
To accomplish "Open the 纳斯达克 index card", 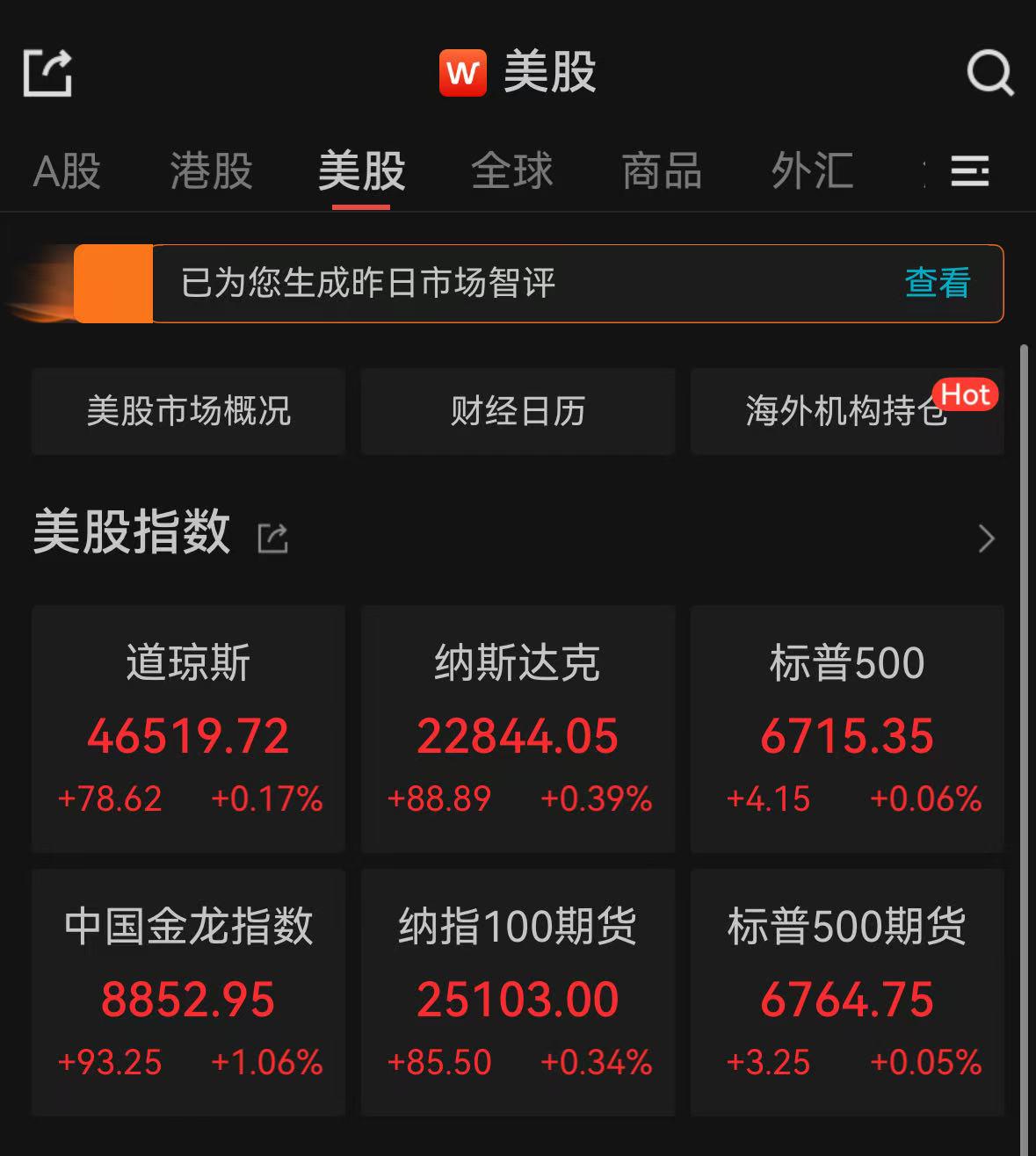I will tap(518, 728).
